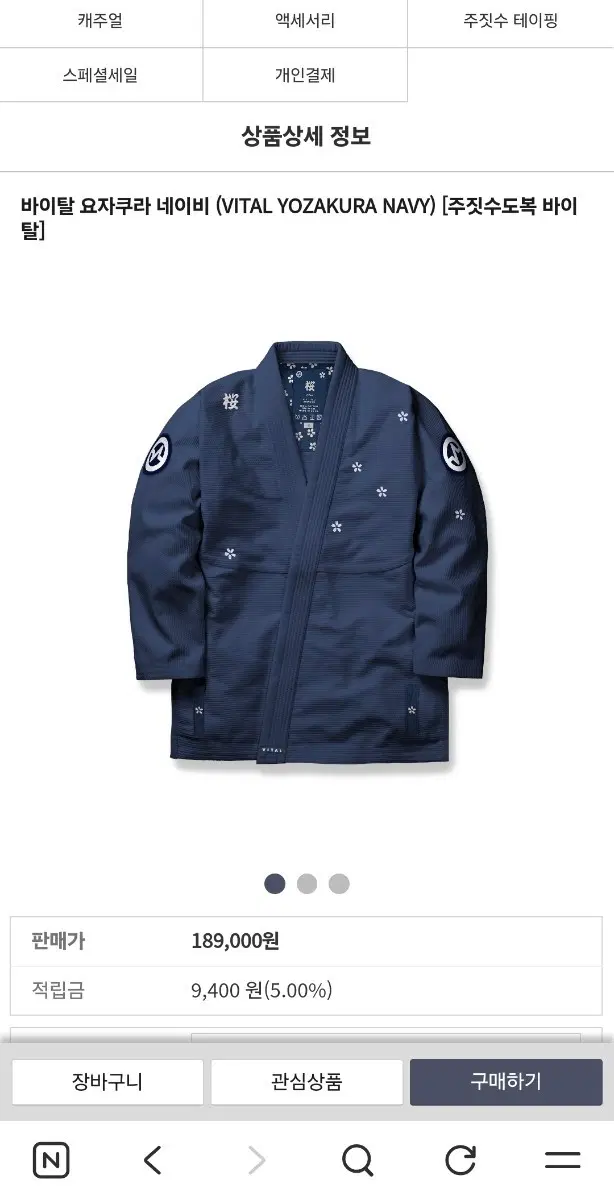Open the 개인결제 category
Image resolution: width=614 pixels, height=1200 pixels.
(305, 75)
